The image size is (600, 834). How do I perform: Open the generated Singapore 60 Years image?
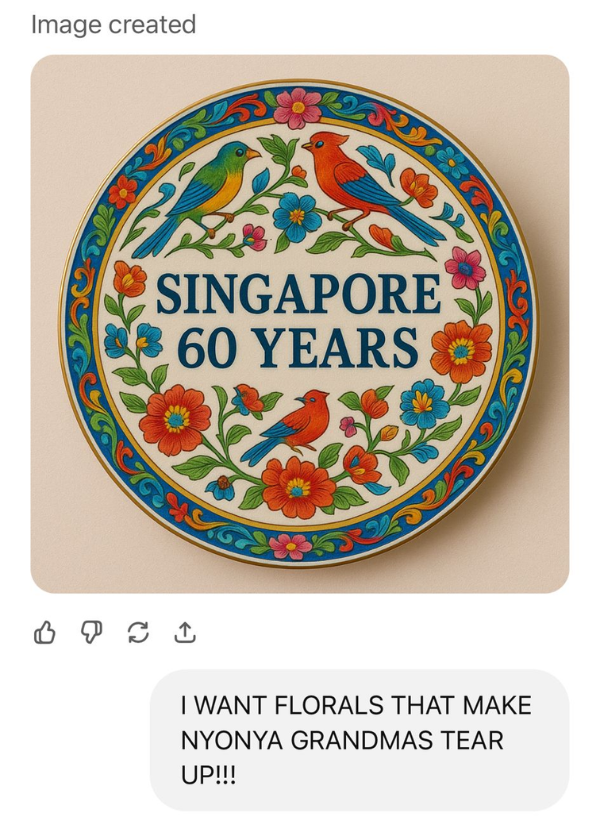300,323
